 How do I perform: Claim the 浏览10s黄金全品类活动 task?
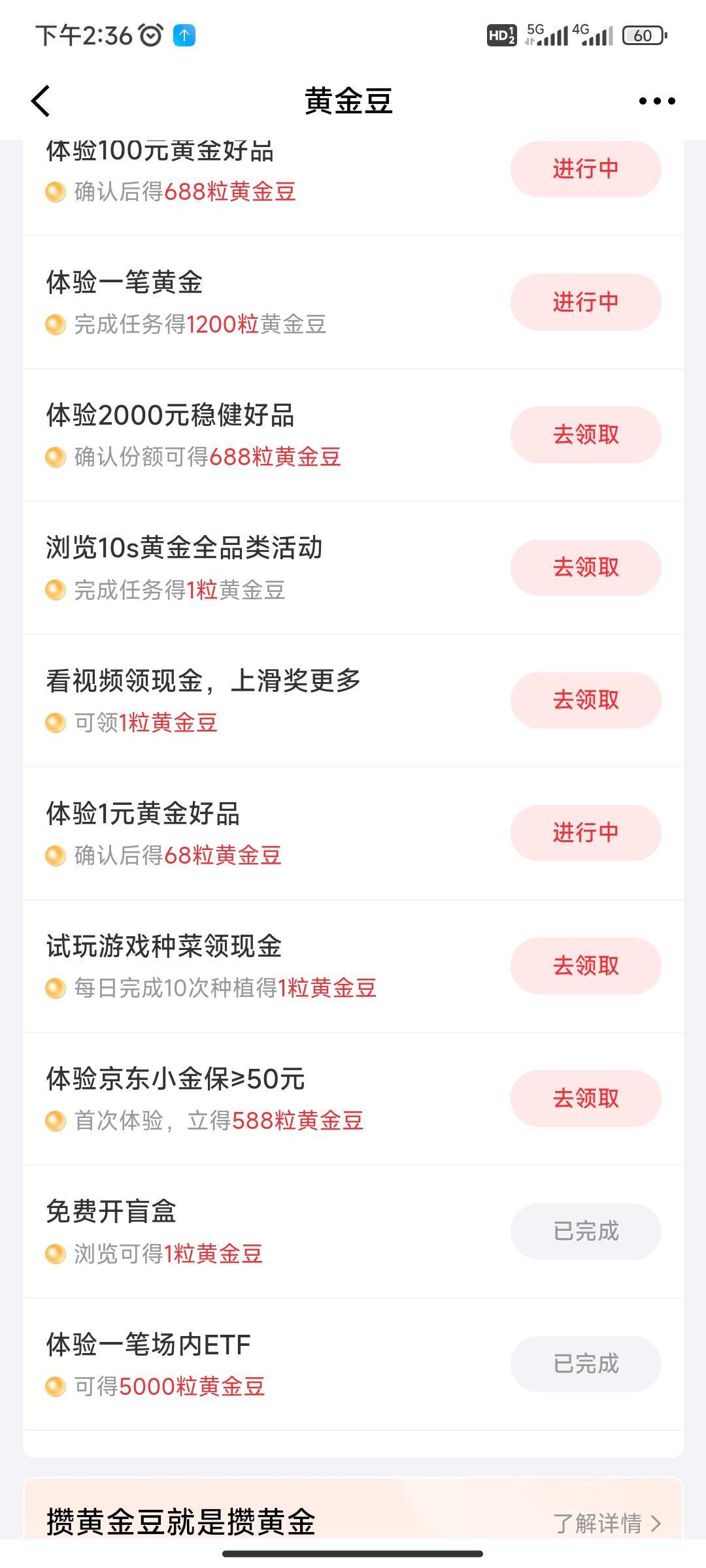tap(586, 567)
